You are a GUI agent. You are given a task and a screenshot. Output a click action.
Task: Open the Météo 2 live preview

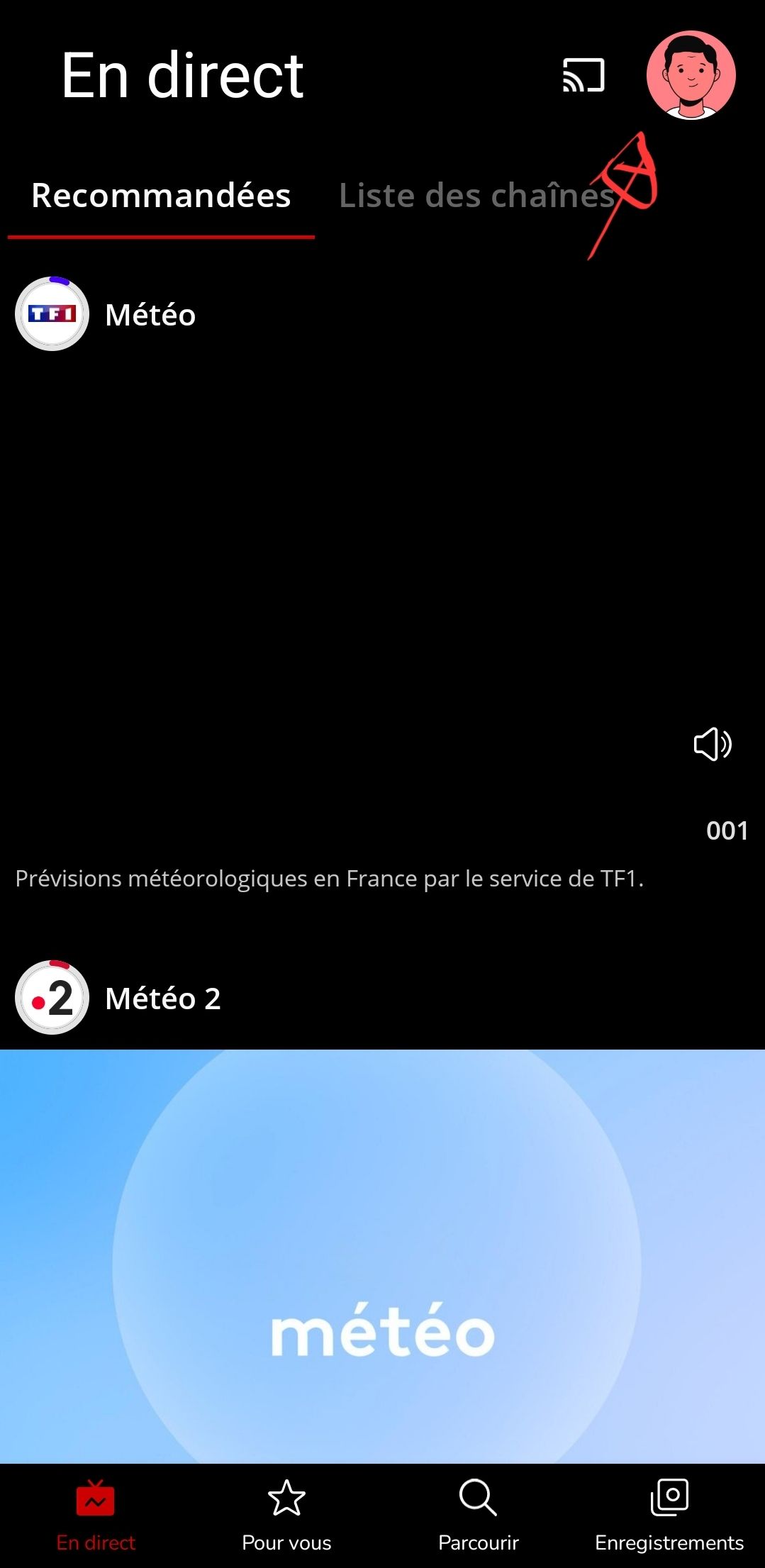pyautogui.click(x=381, y=1255)
